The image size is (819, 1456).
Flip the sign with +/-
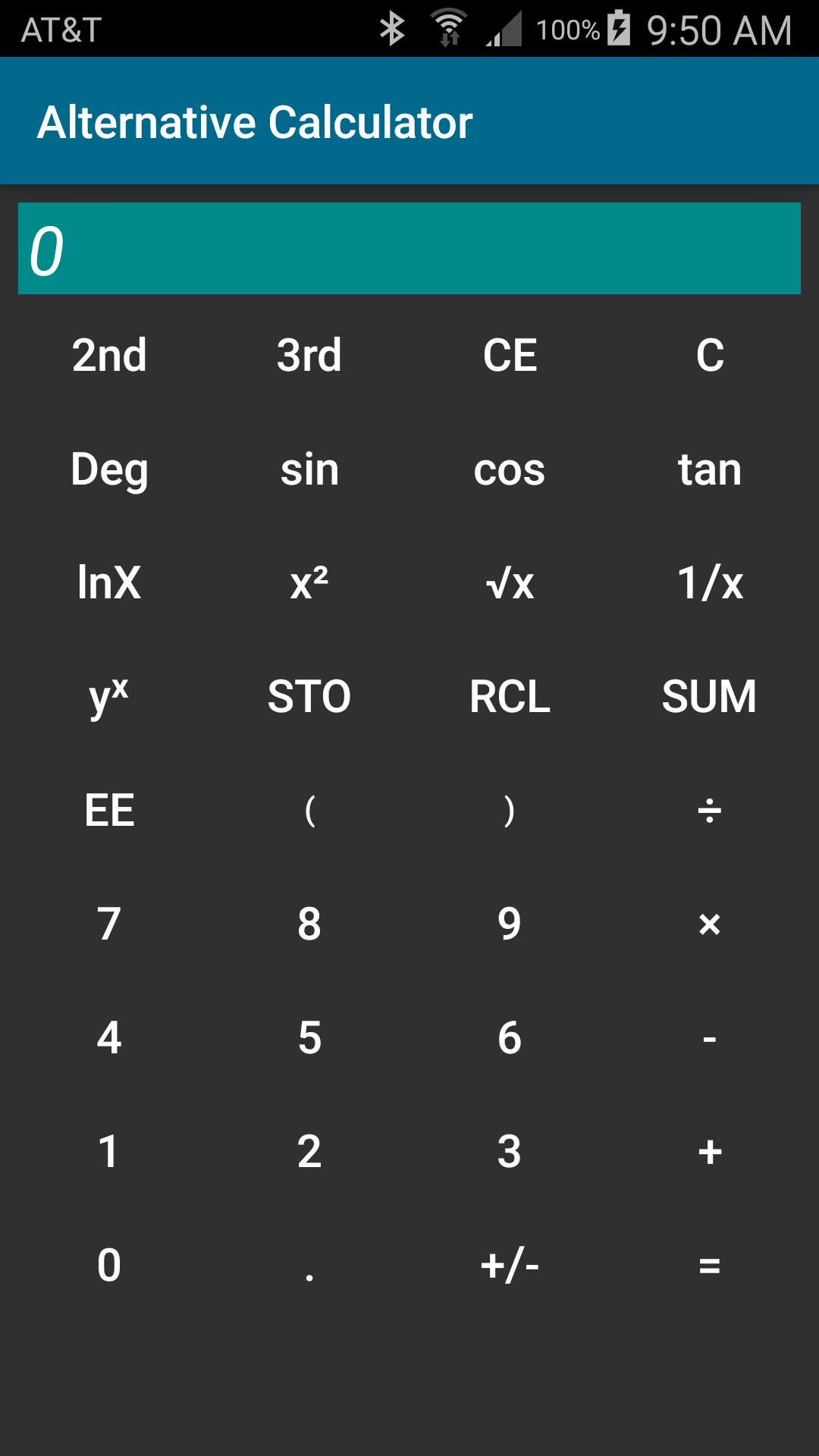tap(510, 1265)
